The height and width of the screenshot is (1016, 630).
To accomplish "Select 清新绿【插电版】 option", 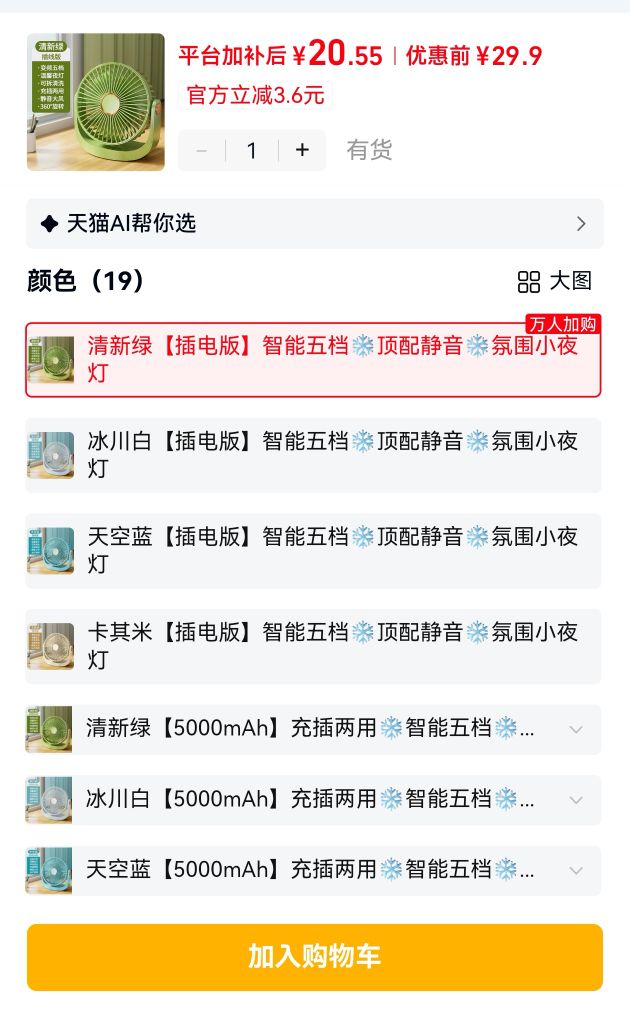I will click(x=313, y=360).
